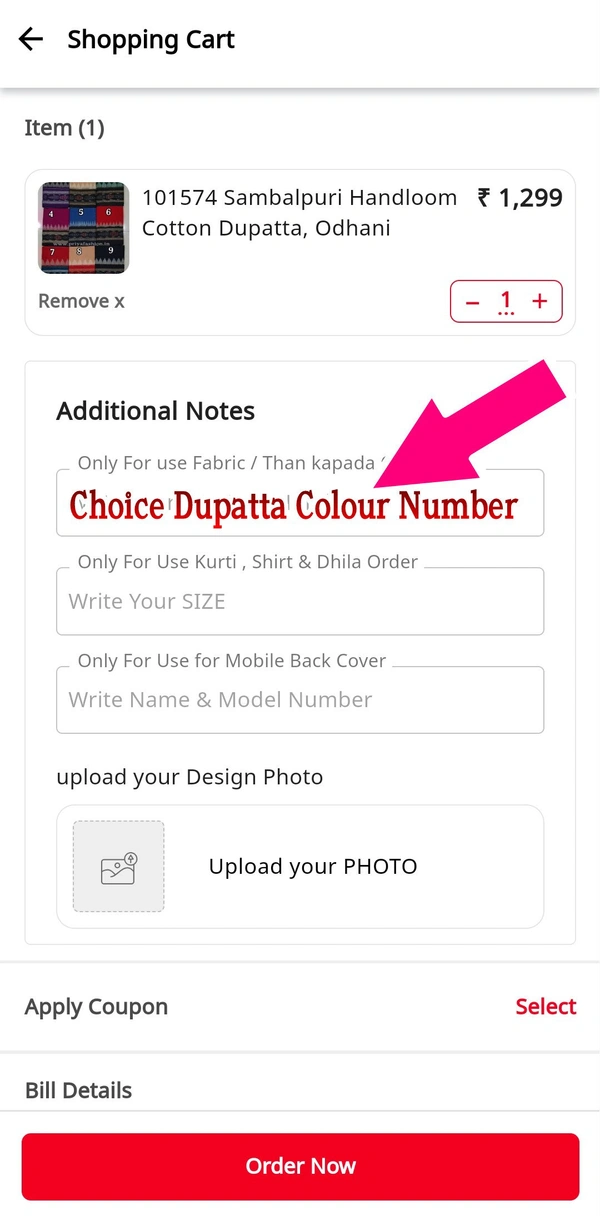The image size is (600, 1216).
Task: Focus the Fabric / Than kapada notes field
Action: (x=300, y=504)
